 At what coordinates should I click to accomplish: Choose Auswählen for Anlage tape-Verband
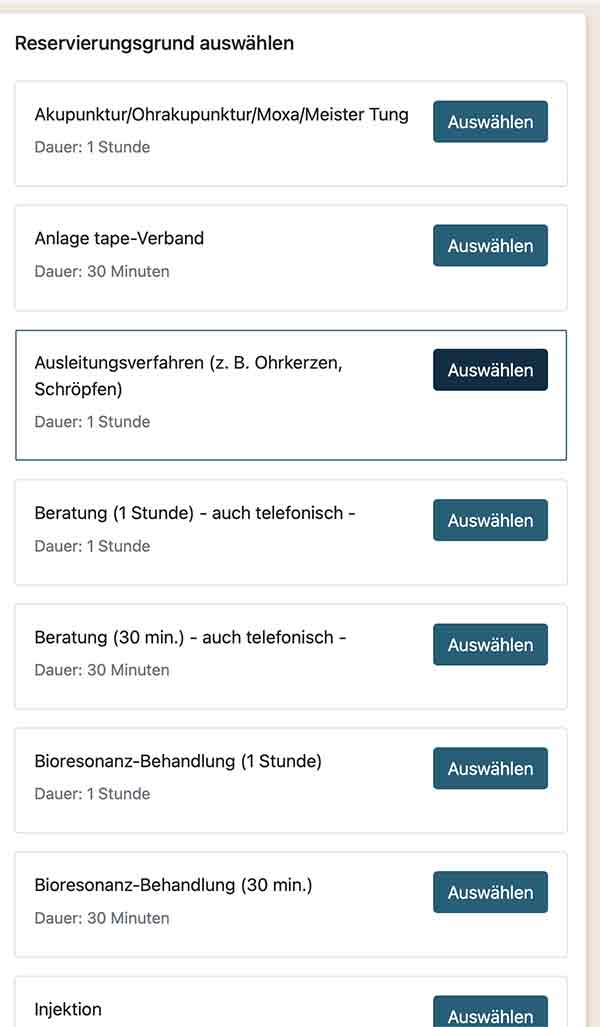(x=490, y=246)
